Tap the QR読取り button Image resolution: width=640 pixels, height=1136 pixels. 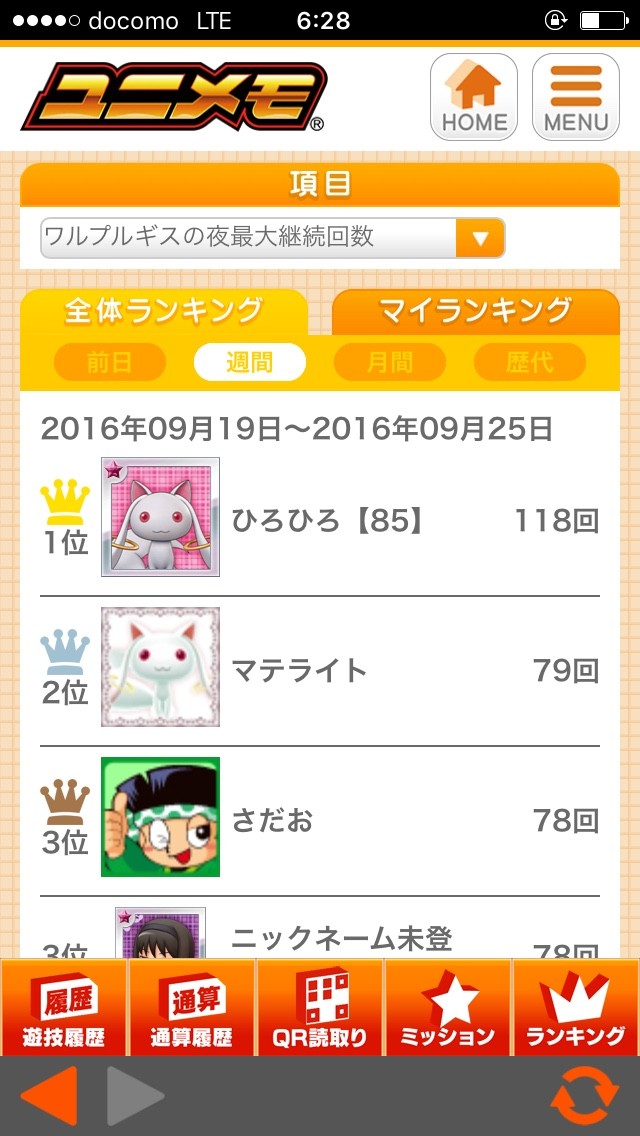point(320,1008)
